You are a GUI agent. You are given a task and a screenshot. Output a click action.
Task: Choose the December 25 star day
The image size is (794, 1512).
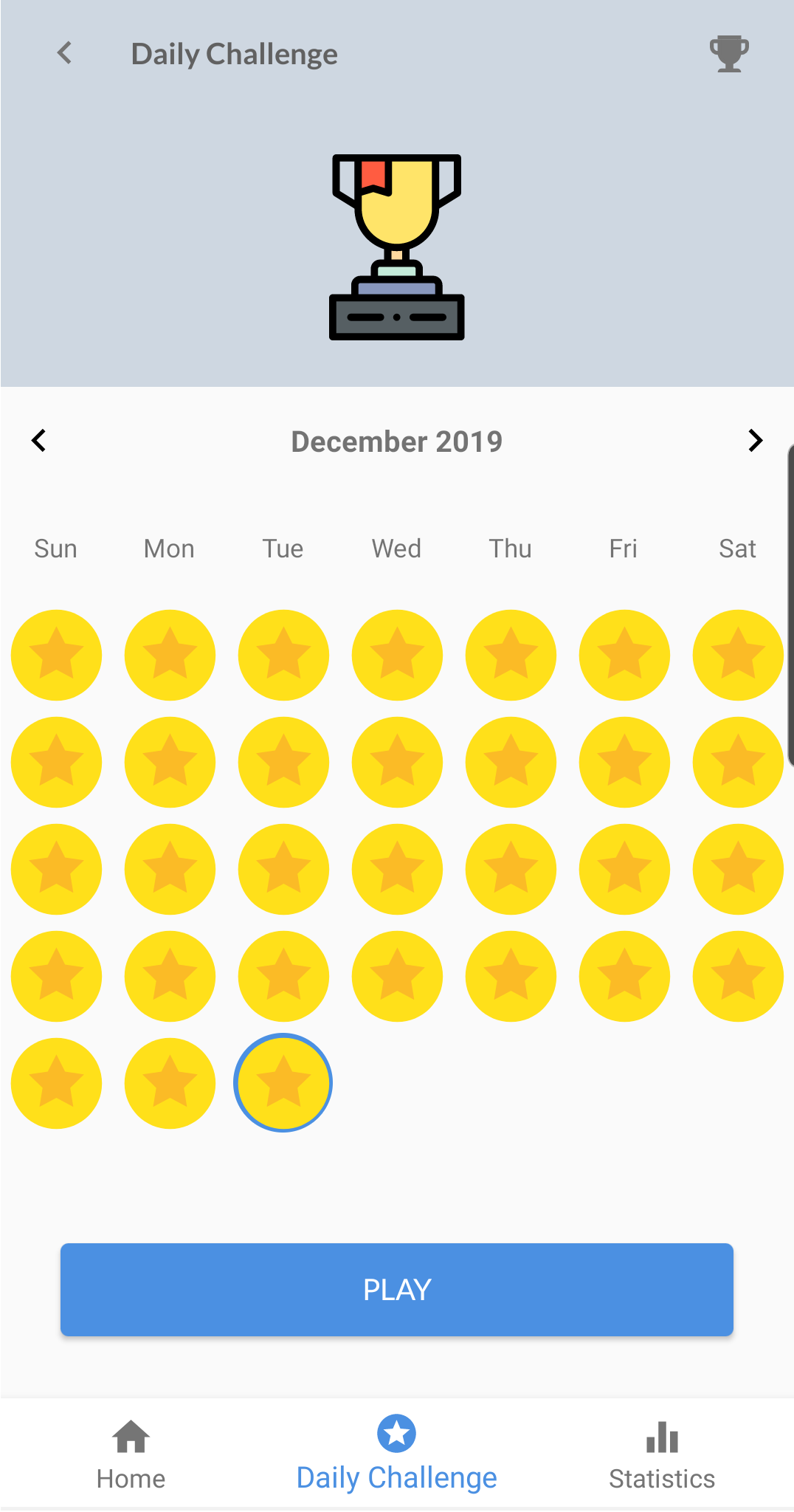(397, 976)
